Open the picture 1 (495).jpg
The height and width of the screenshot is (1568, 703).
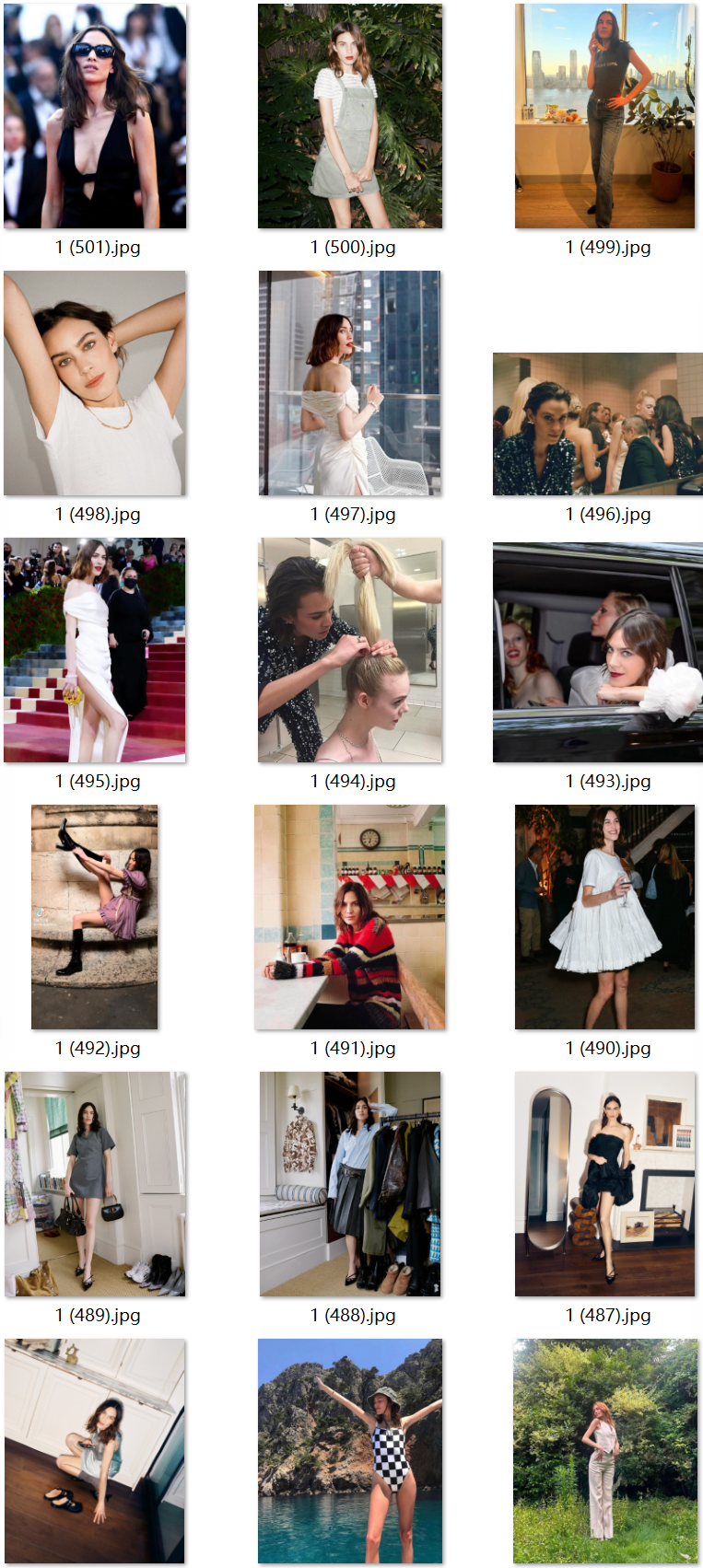click(95, 650)
